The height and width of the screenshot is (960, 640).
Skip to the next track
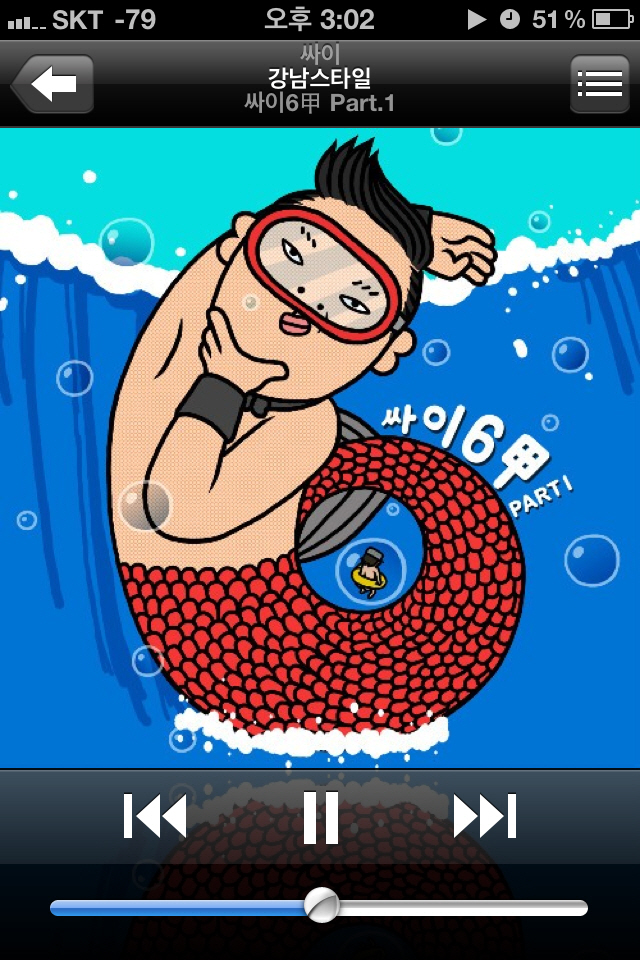485,816
